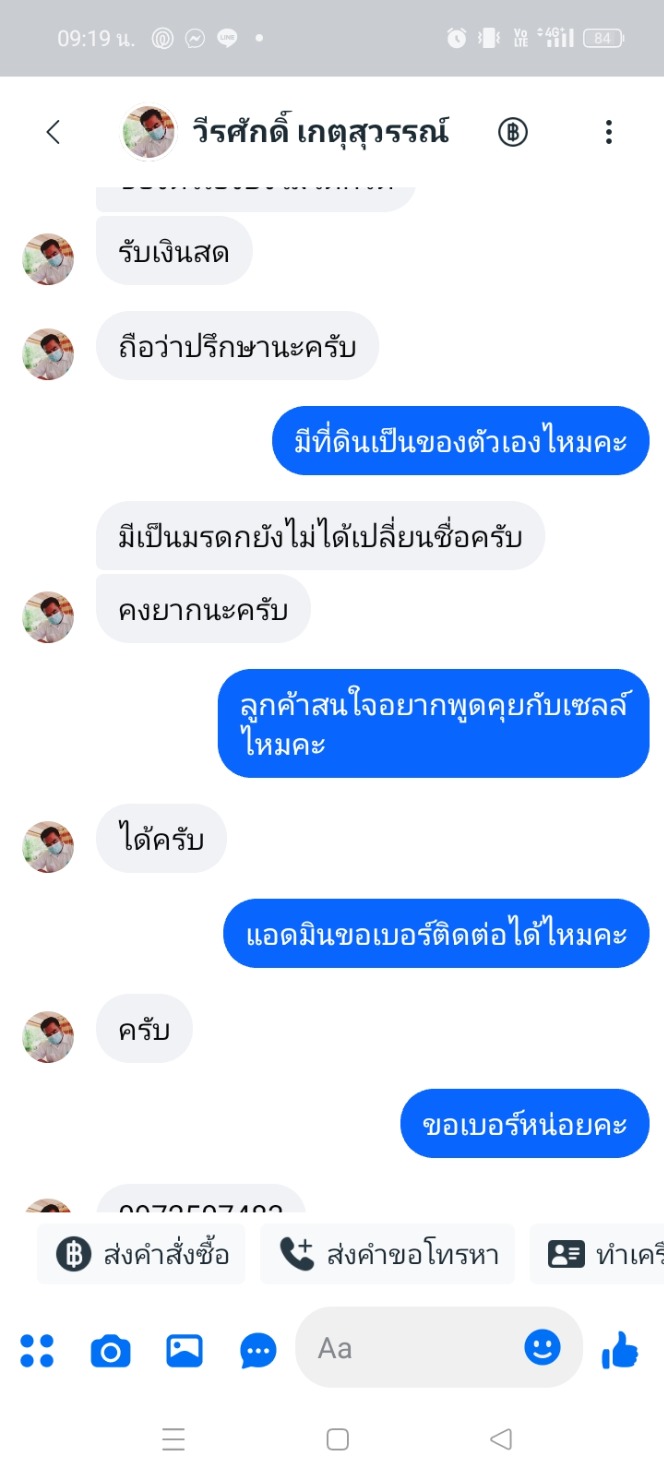This screenshot has height=1480, width=664.
Task: Open the payment baht icon in header
Action: (513, 132)
